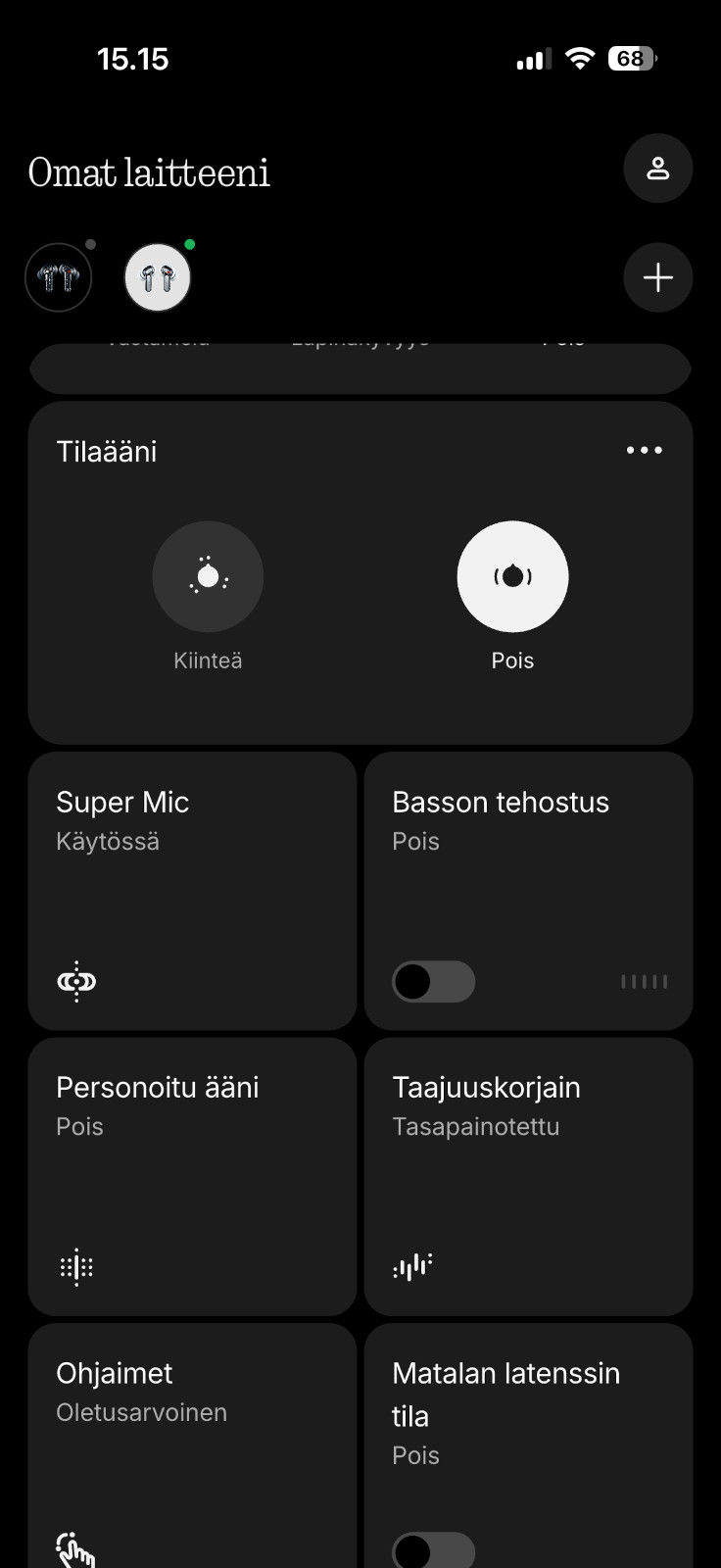Select the white earbuds device
The width and height of the screenshot is (721, 1568).
point(158,278)
